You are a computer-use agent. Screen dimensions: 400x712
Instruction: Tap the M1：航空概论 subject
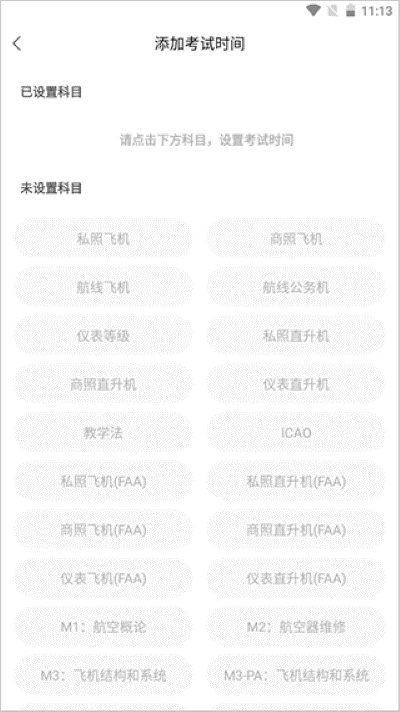click(103, 628)
